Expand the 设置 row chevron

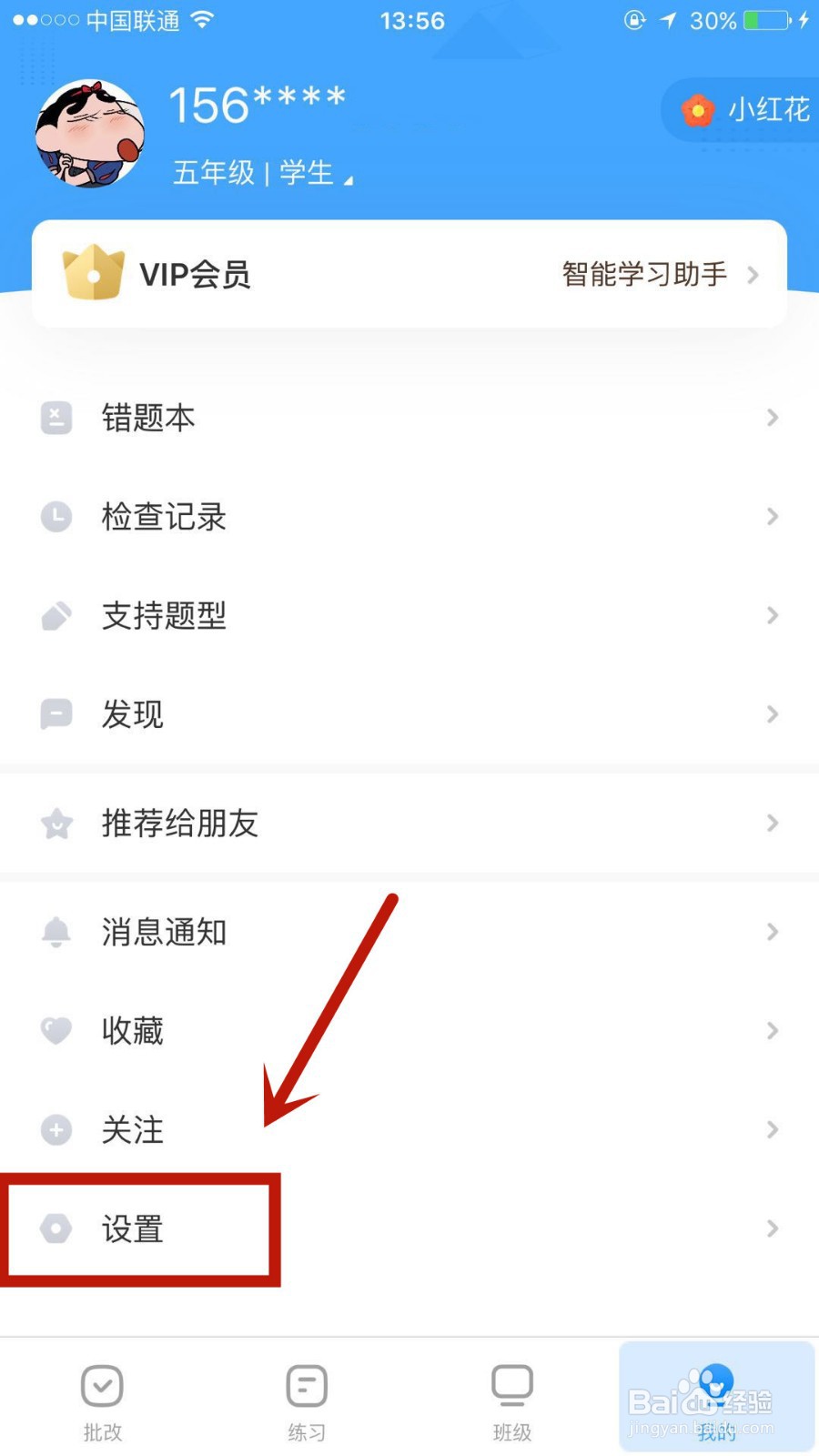pyautogui.click(x=772, y=1228)
